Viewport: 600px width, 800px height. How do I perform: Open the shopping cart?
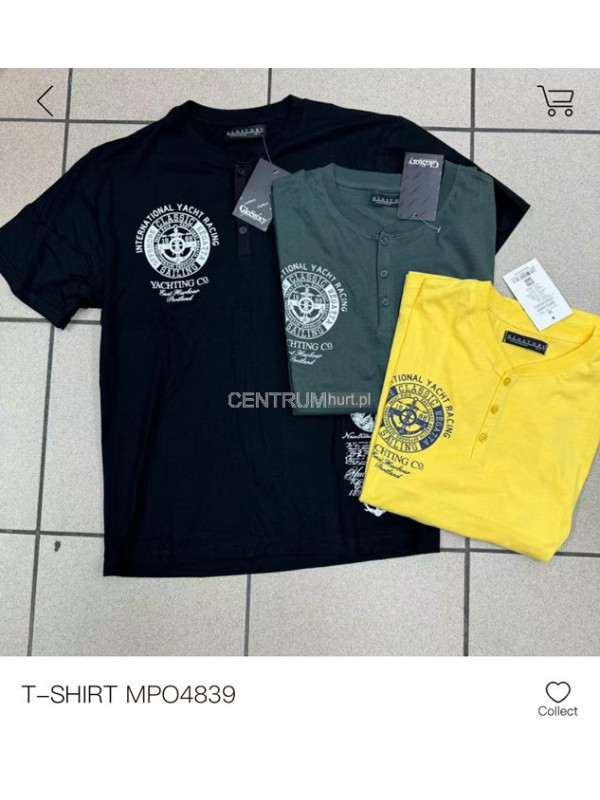tap(555, 100)
